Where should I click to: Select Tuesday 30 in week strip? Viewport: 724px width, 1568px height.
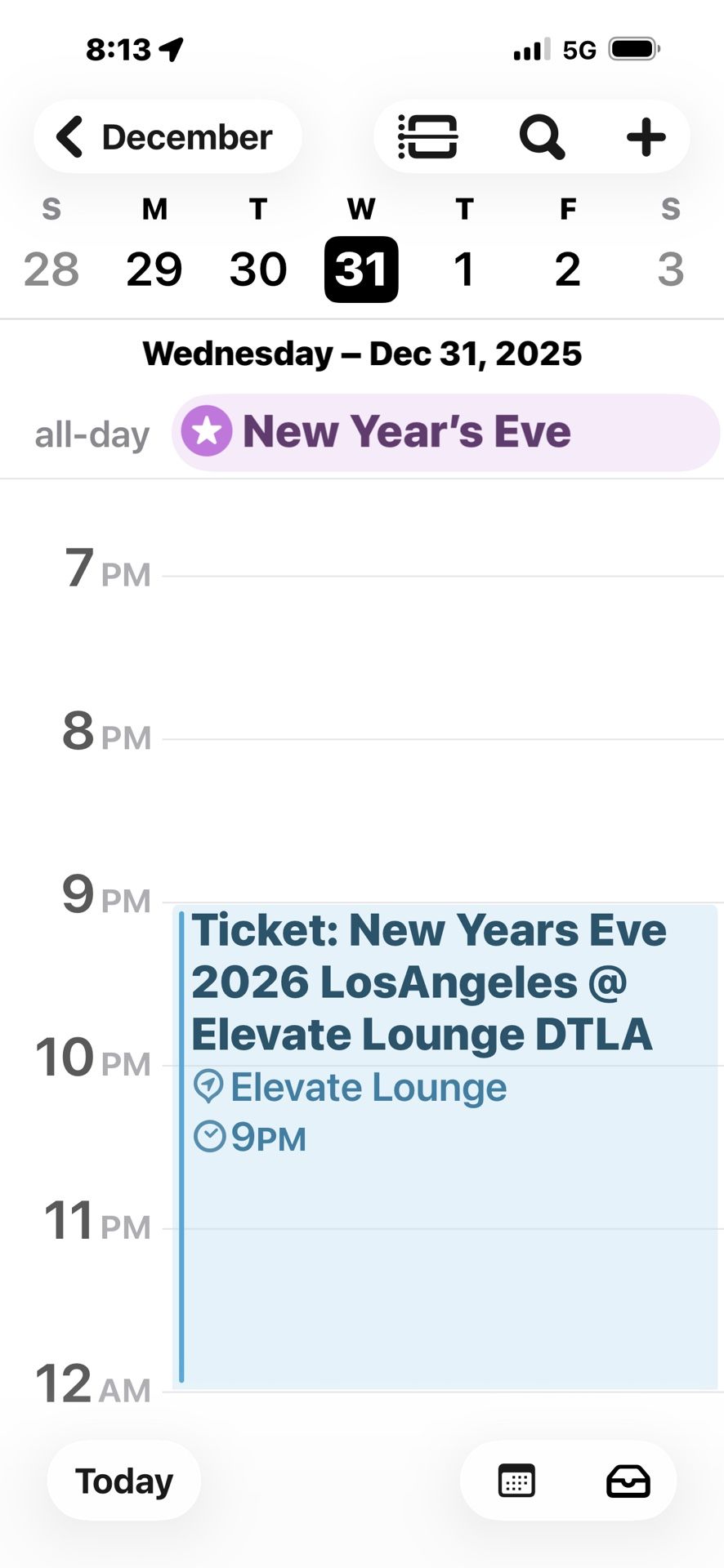point(258,269)
